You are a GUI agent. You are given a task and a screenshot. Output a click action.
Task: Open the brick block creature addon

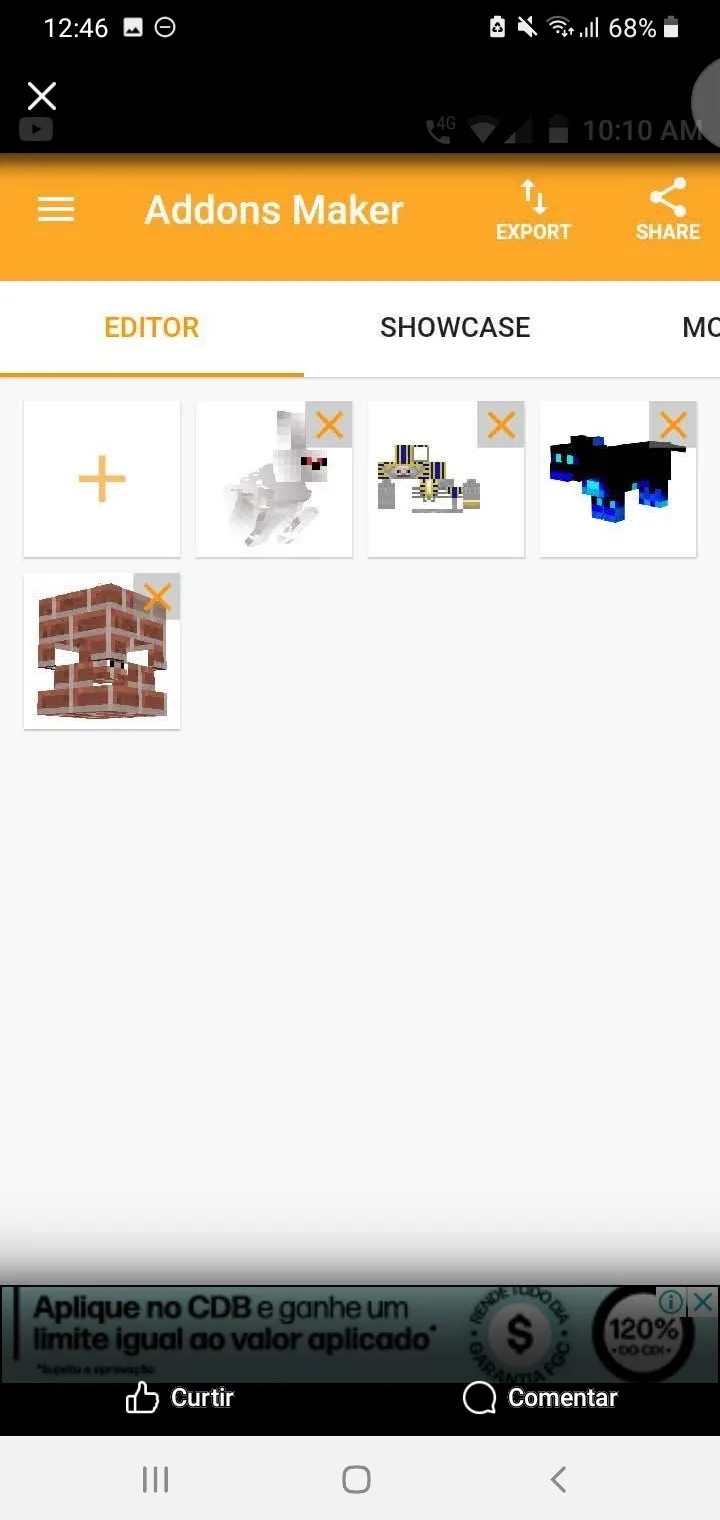pos(95,660)
